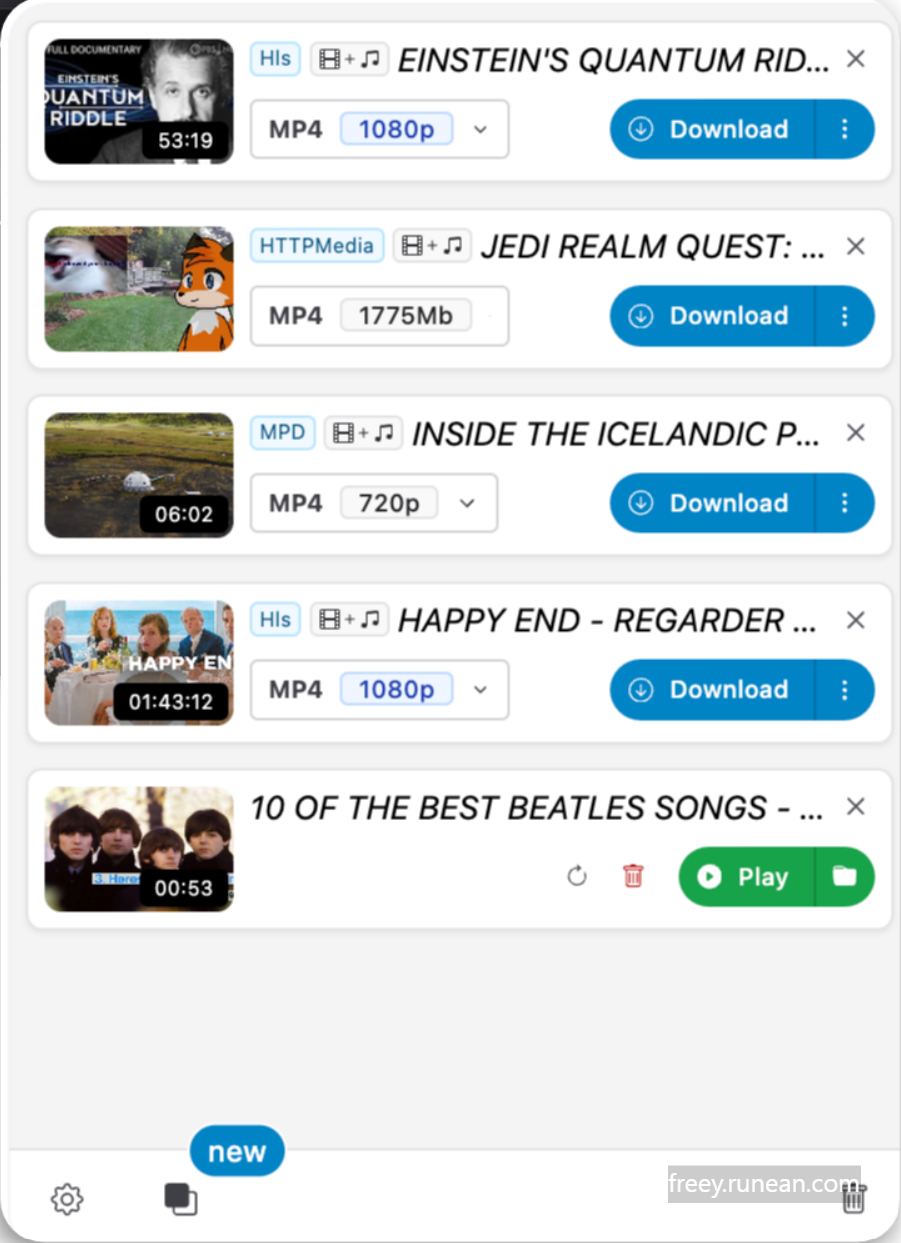Open the 1080p resolution dropdown for Happy End
Image resolution: width=901 pixels, height=1243 pixels.
(479, 690)
